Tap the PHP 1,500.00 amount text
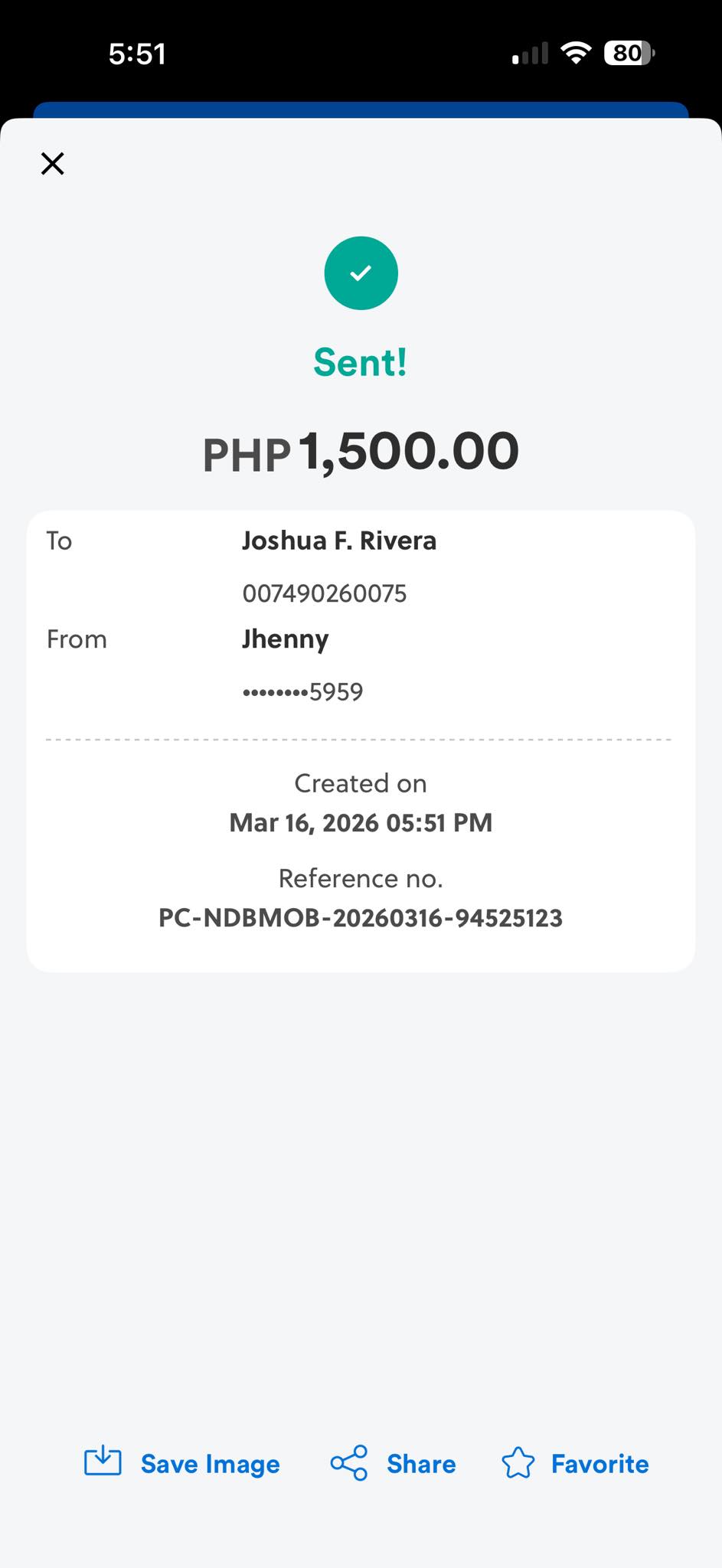Screen dimensions: 722x1568 click(361, 451)
